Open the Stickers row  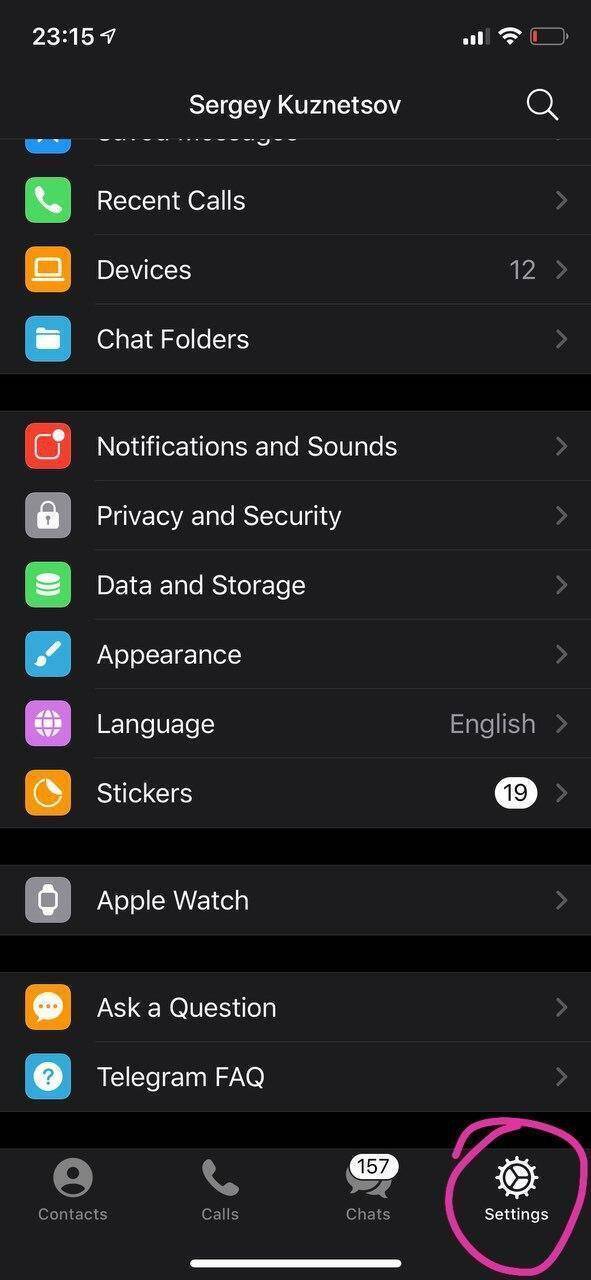(x=295, y=793)
